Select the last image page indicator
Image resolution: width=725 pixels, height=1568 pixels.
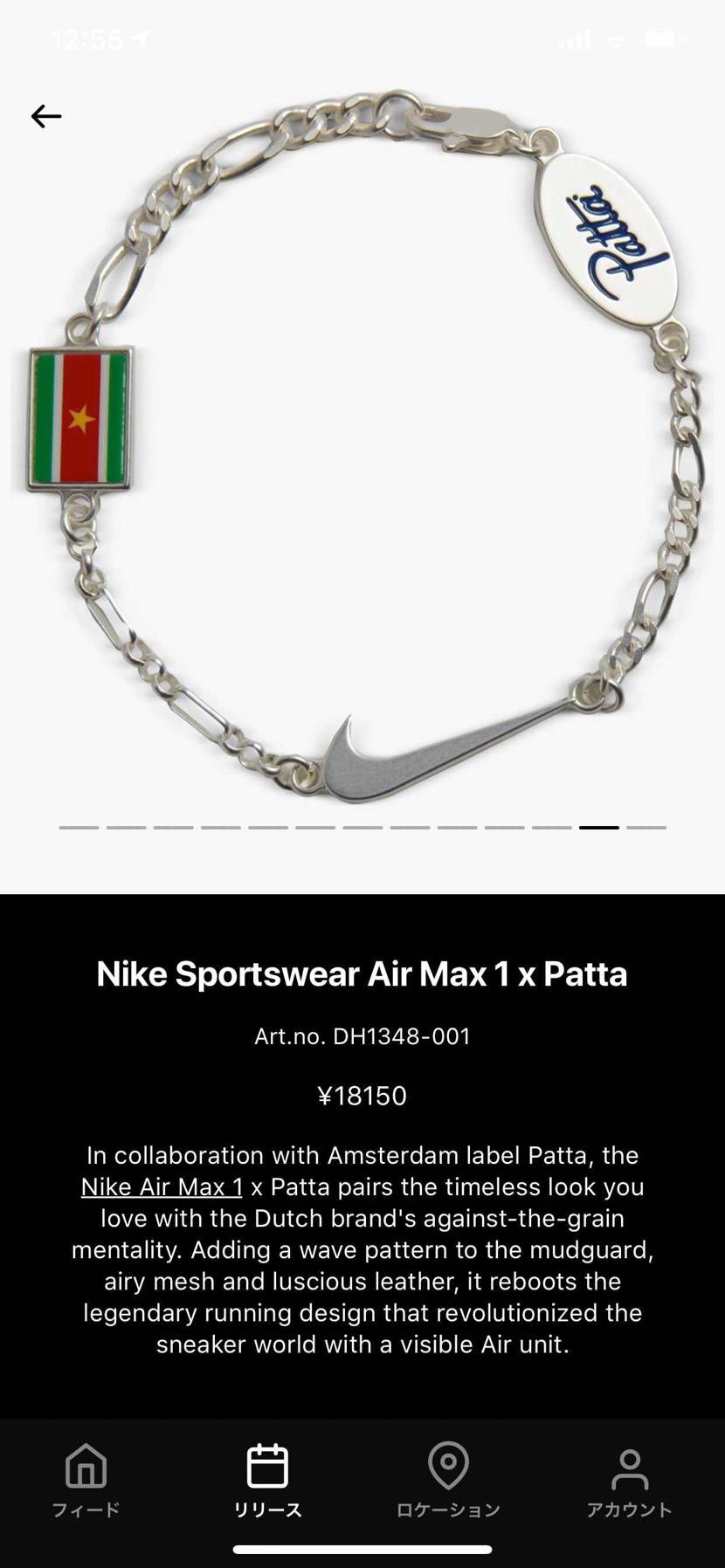tap(646, 827)
